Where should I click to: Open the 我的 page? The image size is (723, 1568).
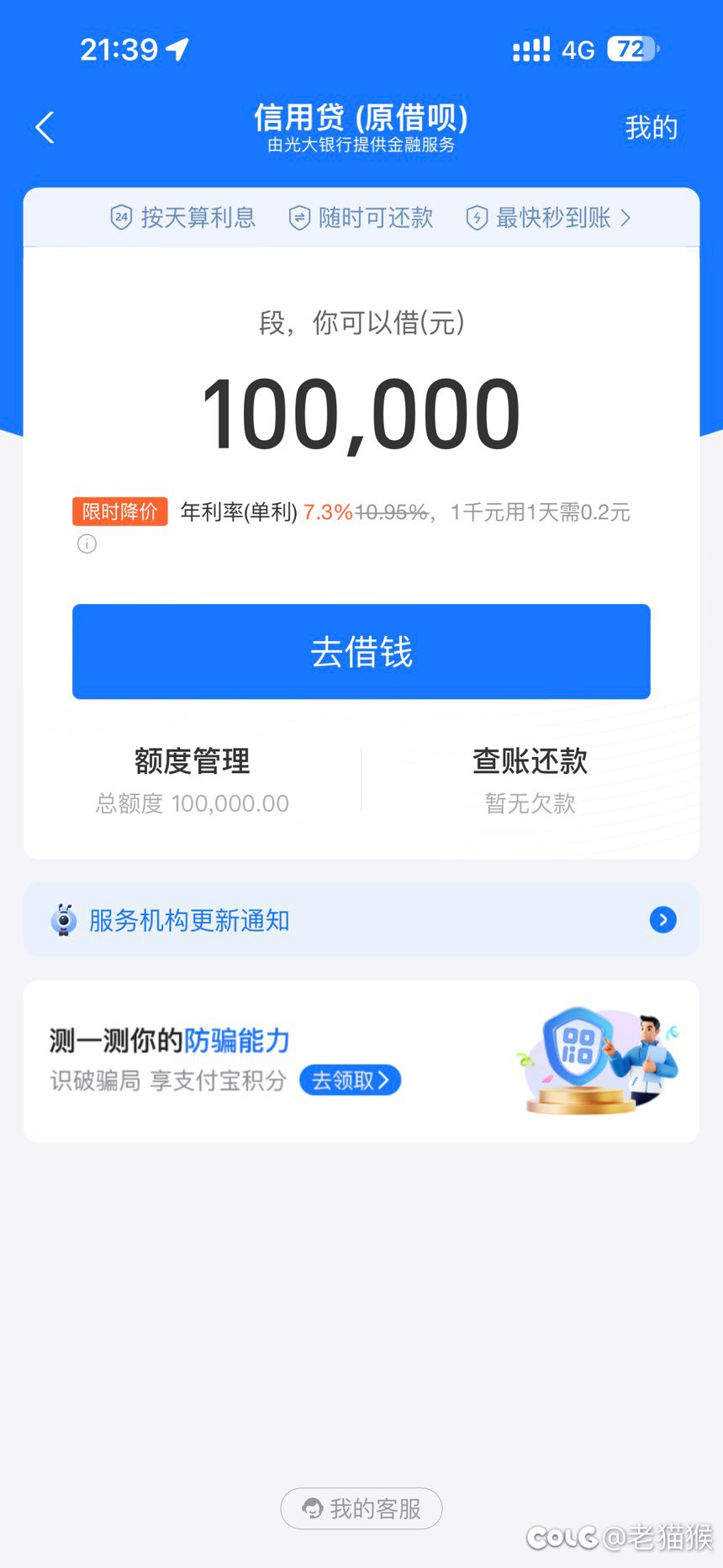(651, 128)
